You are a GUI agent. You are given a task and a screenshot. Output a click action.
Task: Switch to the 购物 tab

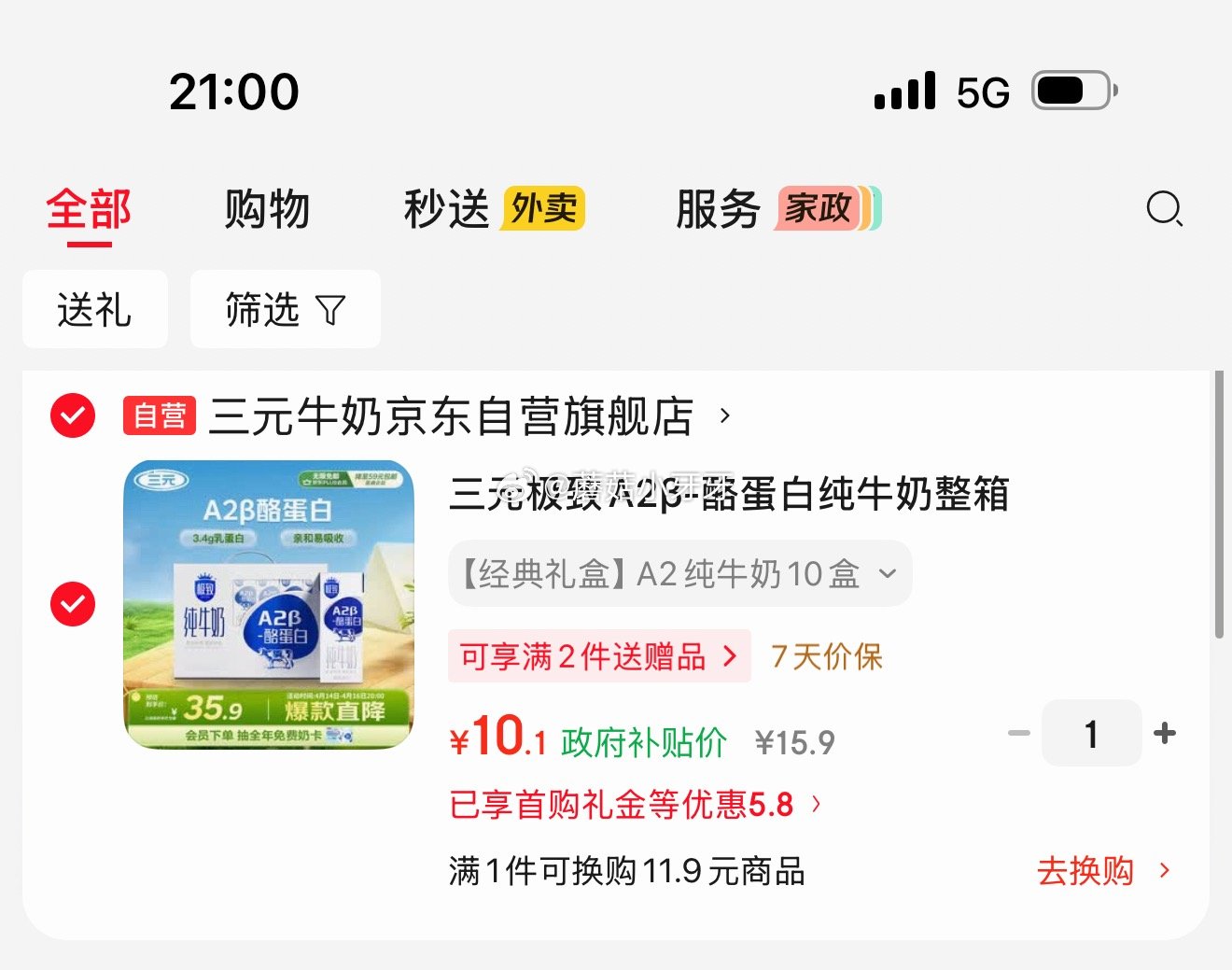pos(267,209)
